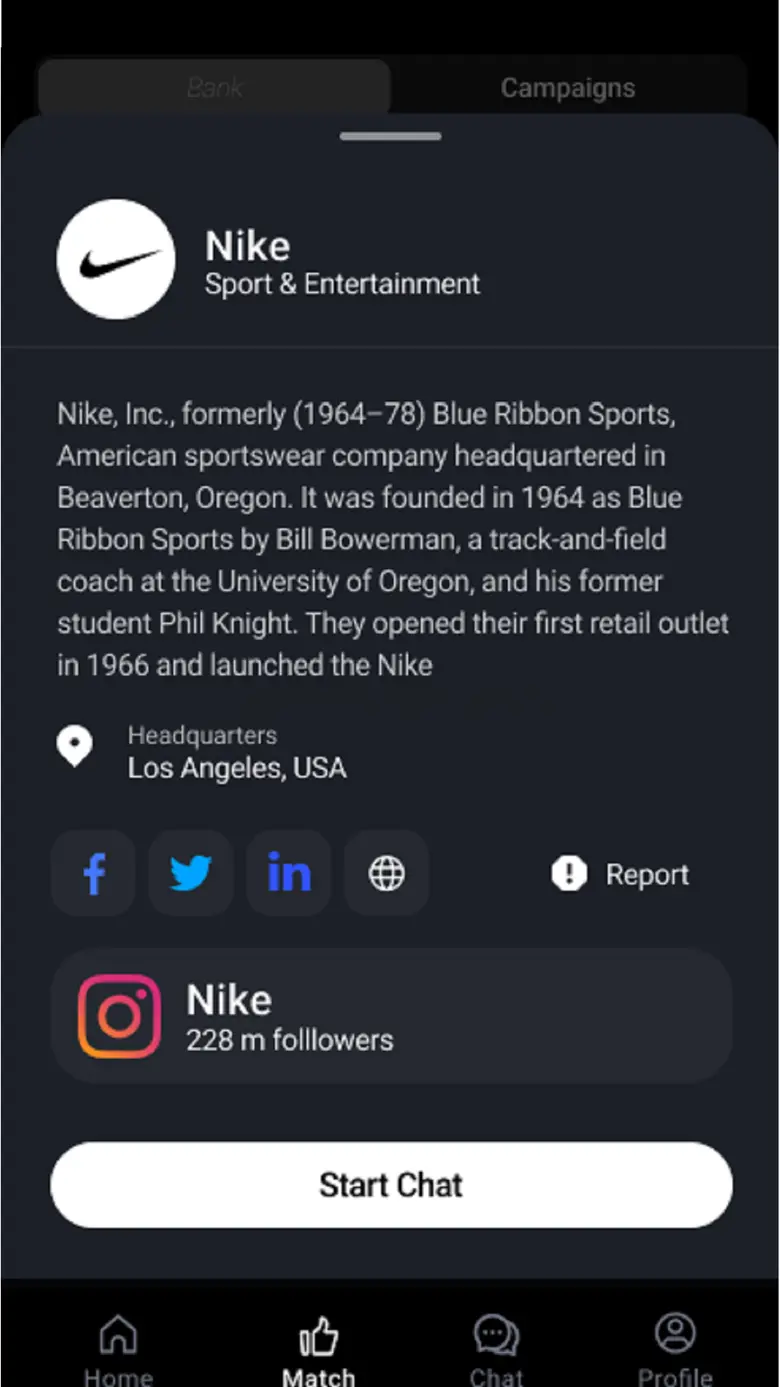The image size is (780, 1387).
Task: Start Chat with Nike
Action: point(391,1185)
